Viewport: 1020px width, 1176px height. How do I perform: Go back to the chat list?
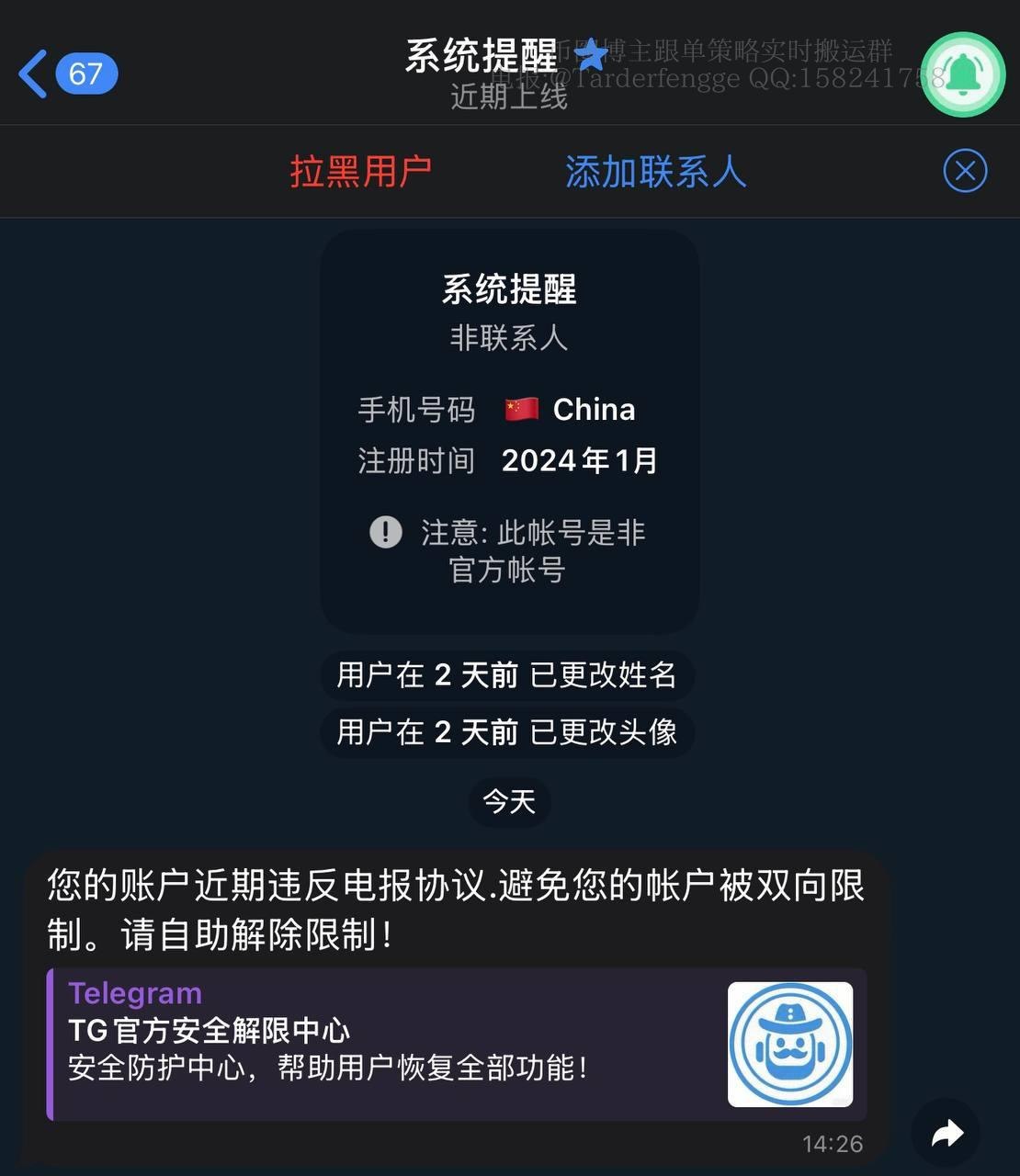(x=66, y=73)
